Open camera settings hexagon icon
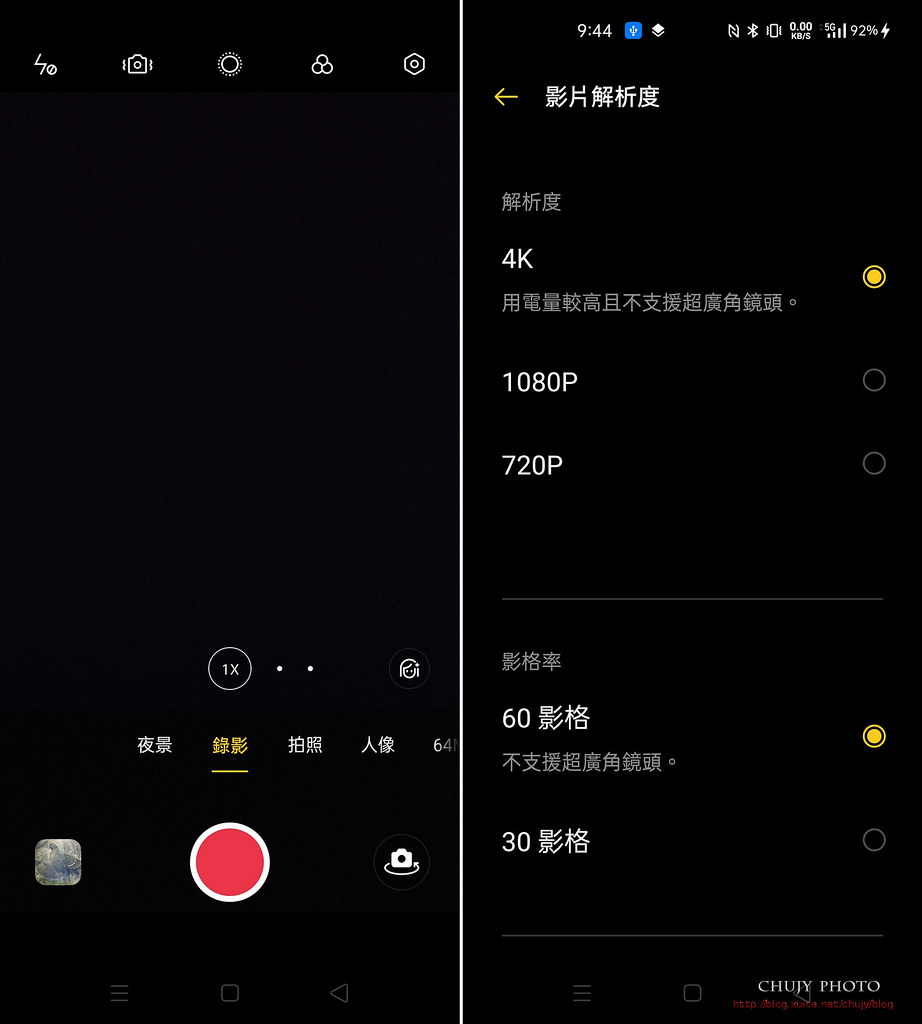This screenshot has width=922, height=1024. [414, 65]
